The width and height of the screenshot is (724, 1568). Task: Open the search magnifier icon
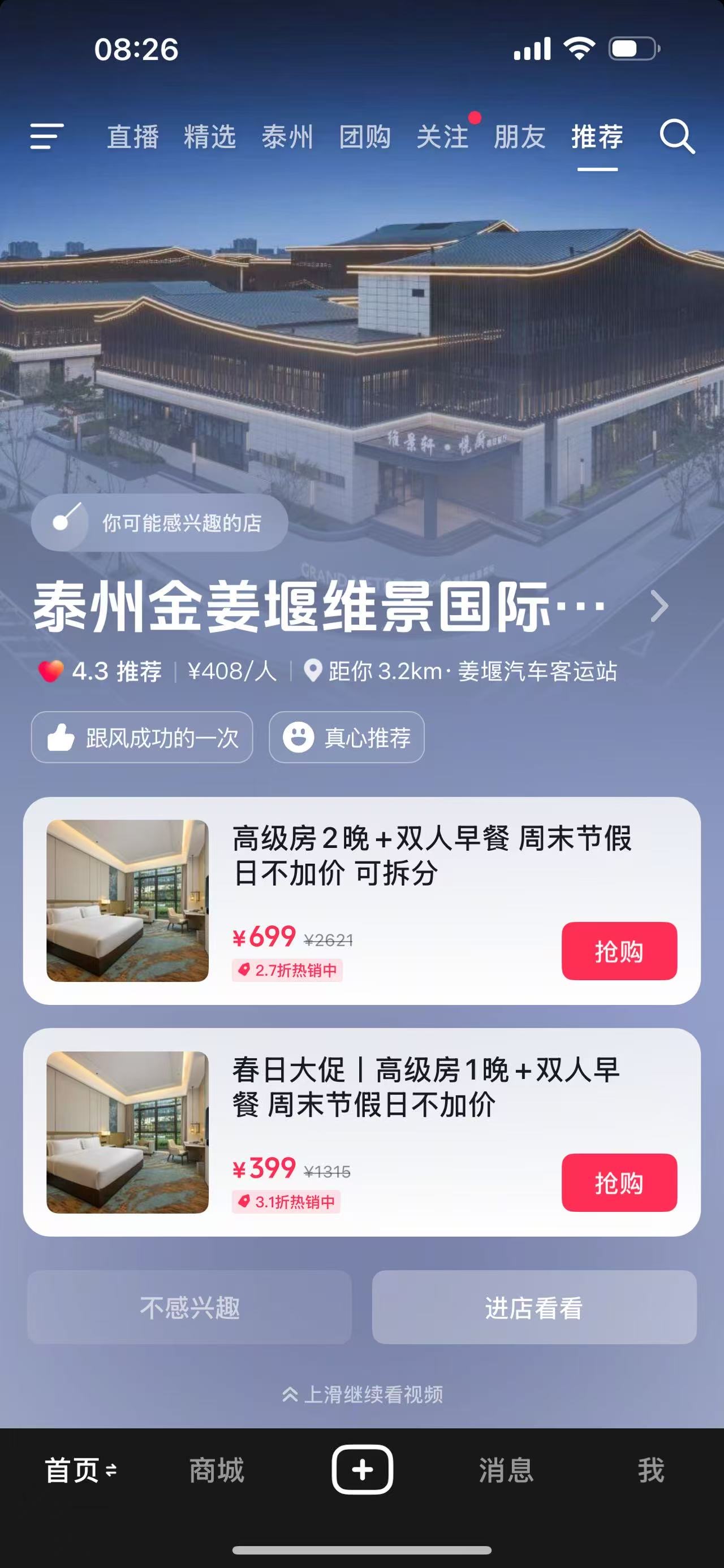pyautogui.click(x=677, y=136)
